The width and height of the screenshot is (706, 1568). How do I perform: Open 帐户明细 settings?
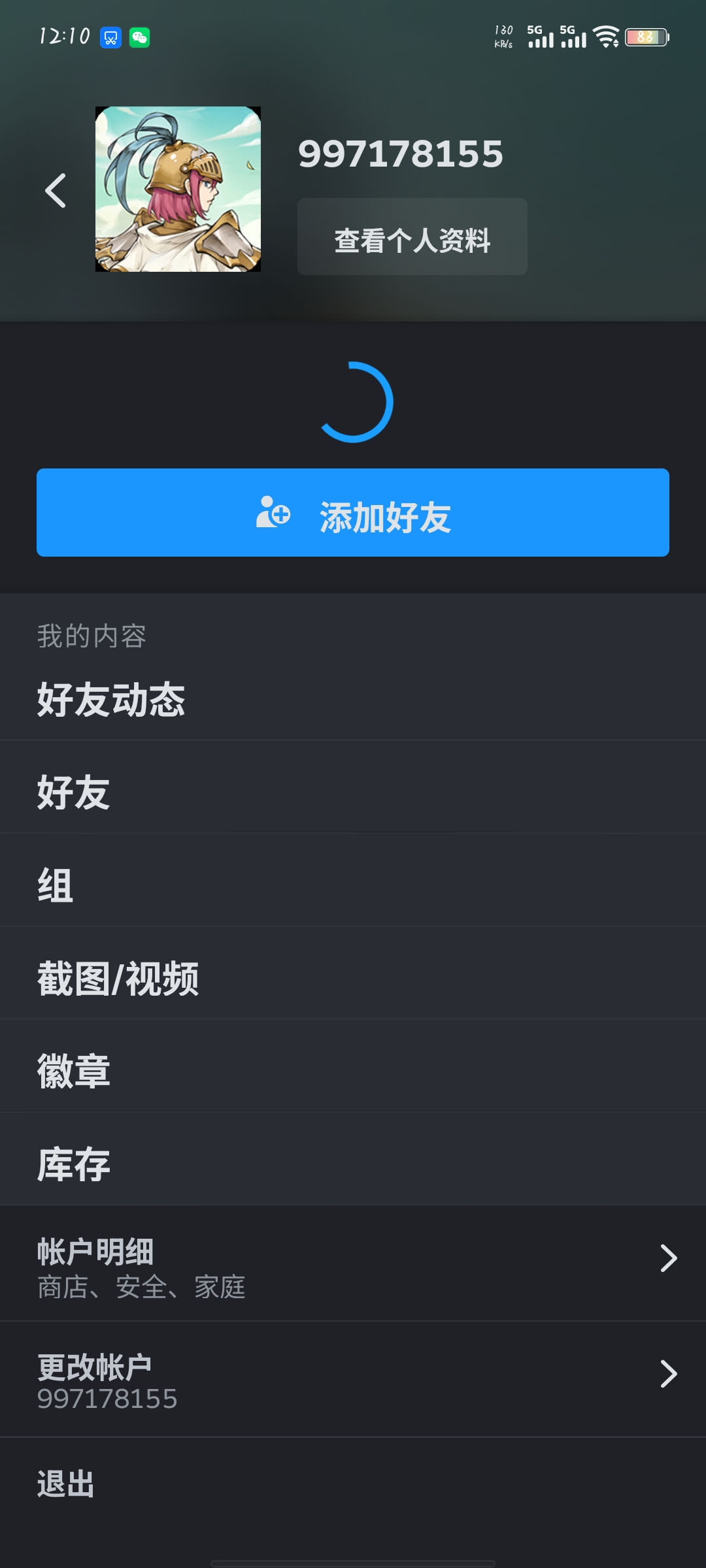tap(353, 1263)
